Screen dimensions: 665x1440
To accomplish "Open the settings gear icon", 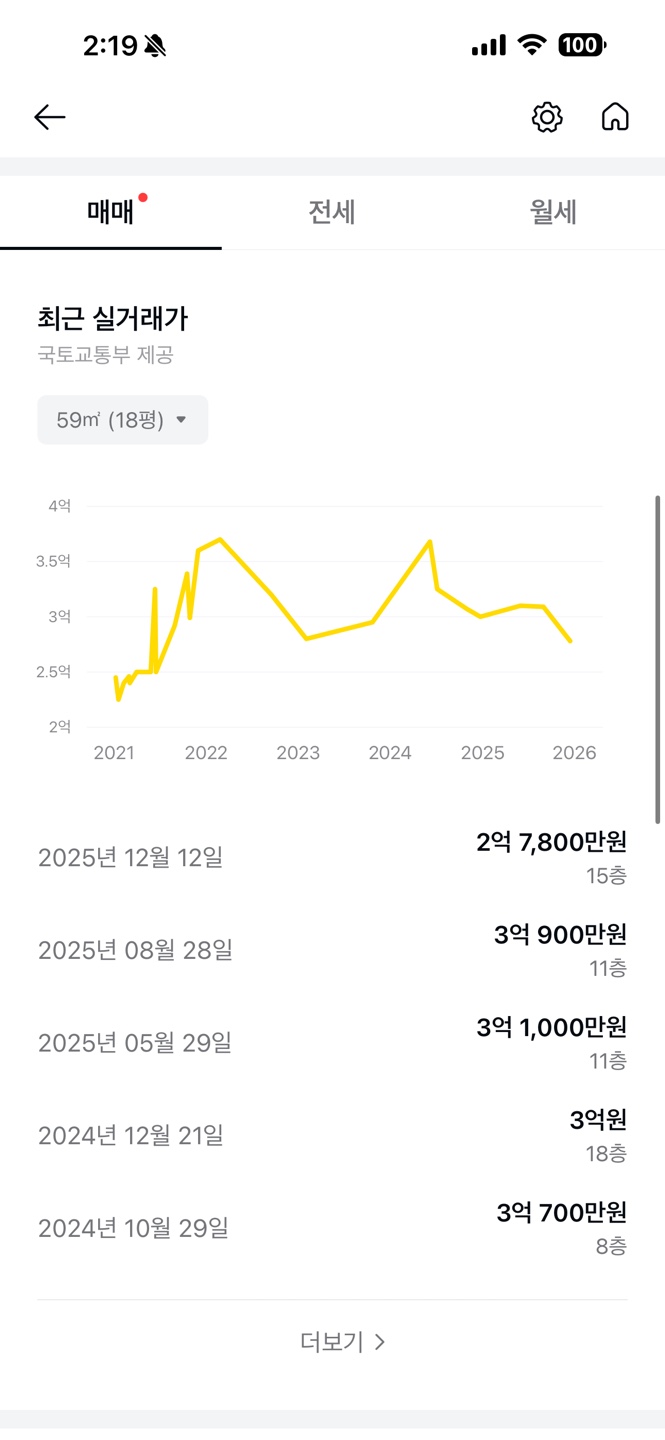I will click(x=547, y=117).
